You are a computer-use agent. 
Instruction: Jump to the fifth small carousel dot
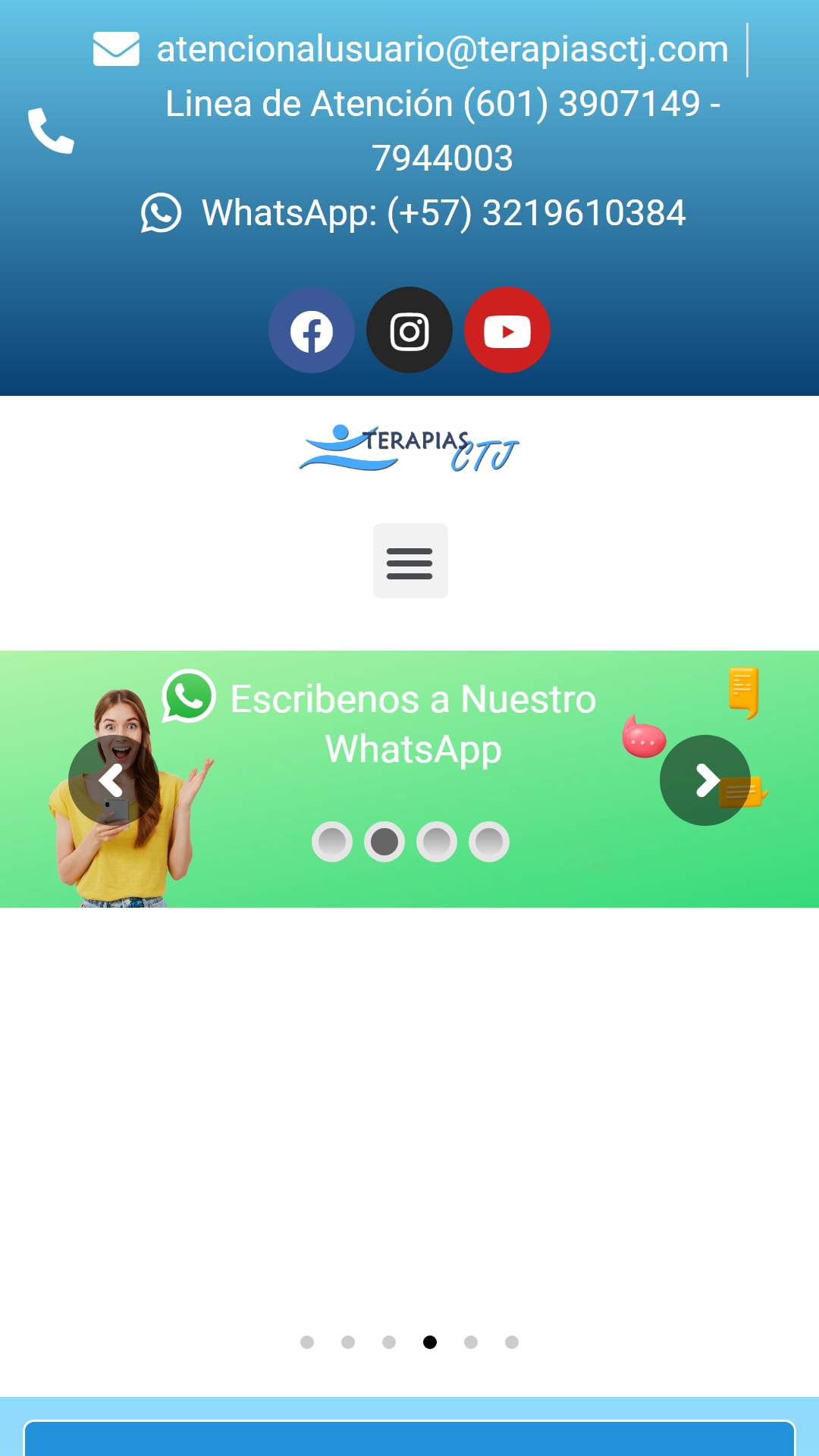tap(471, 1342)
